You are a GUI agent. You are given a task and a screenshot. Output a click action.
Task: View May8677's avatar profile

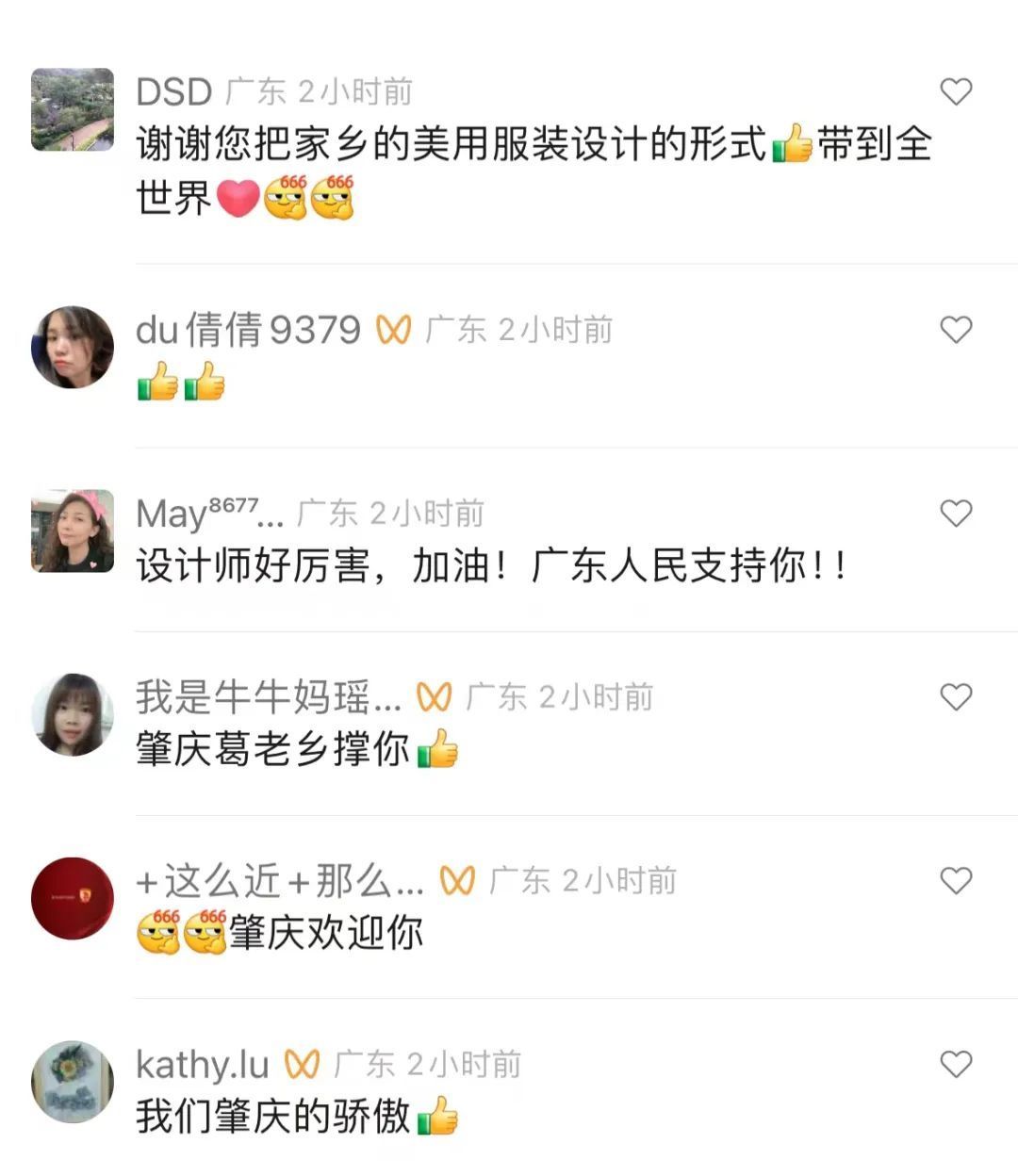(x=73, y=531)
